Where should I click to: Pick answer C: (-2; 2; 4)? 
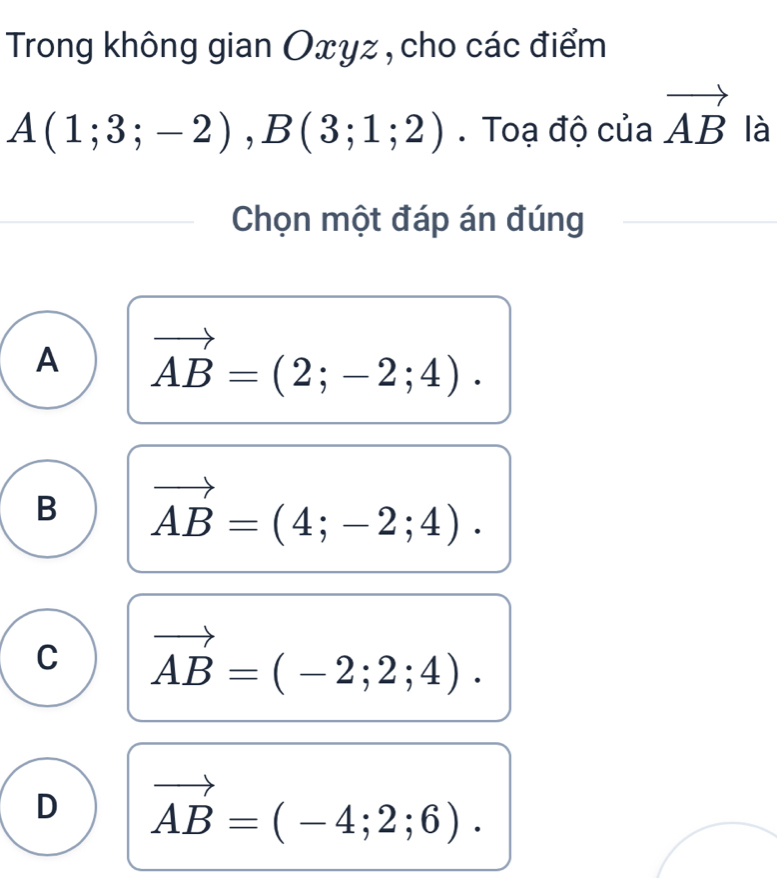tap(318, 657)
